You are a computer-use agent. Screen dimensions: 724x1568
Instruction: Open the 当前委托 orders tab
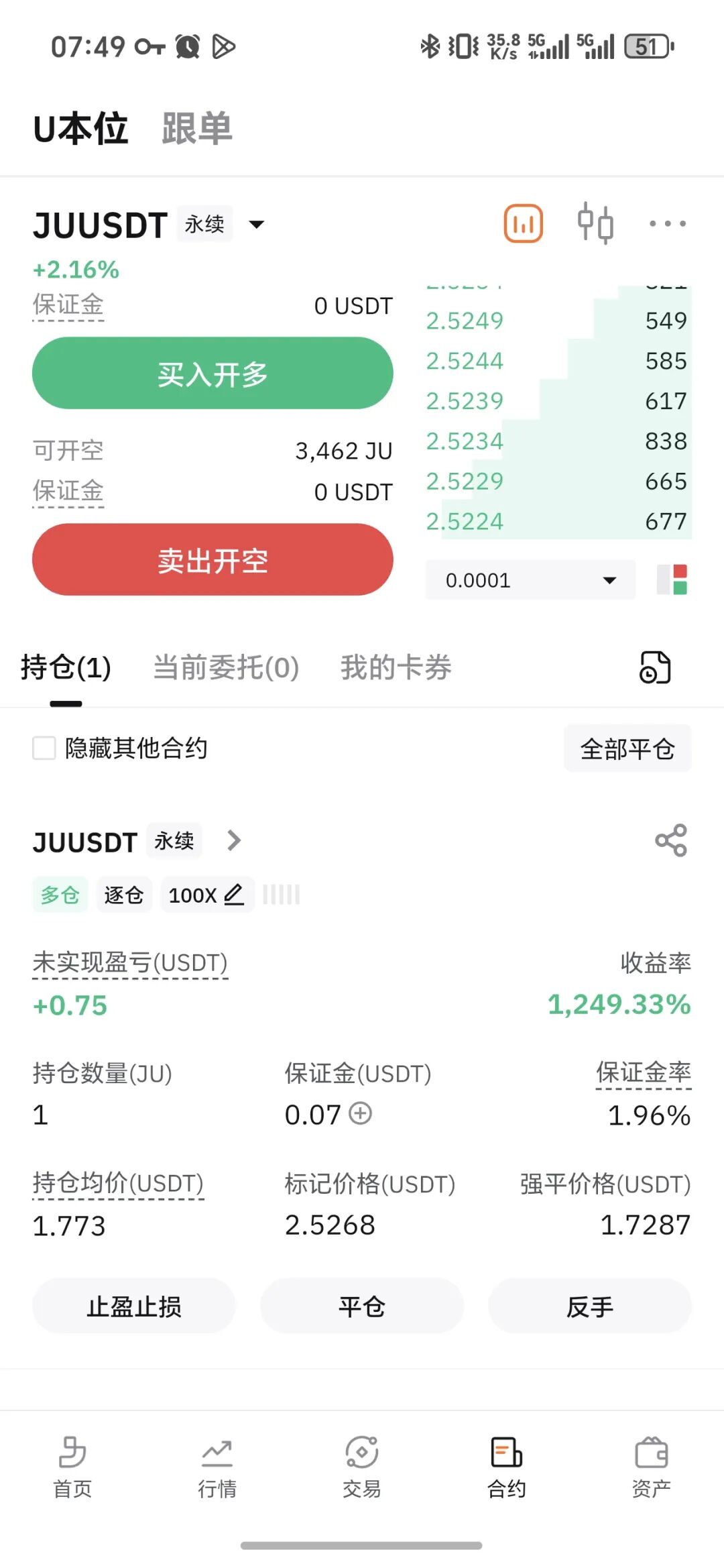225,667
